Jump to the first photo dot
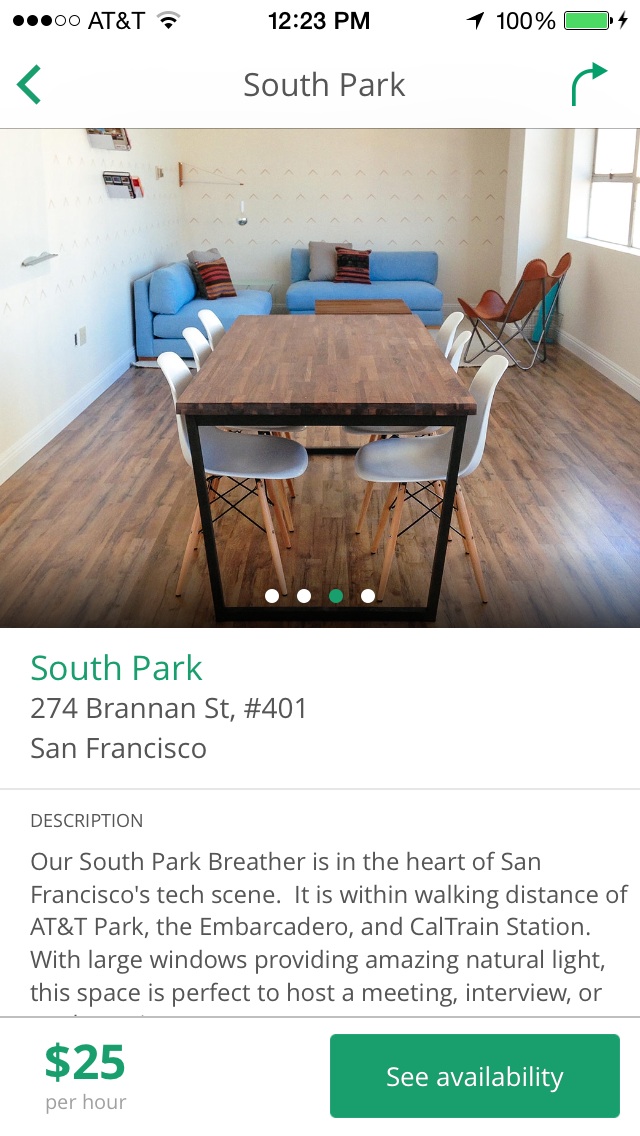The image size is (640, 1136). tap(272, 596)
